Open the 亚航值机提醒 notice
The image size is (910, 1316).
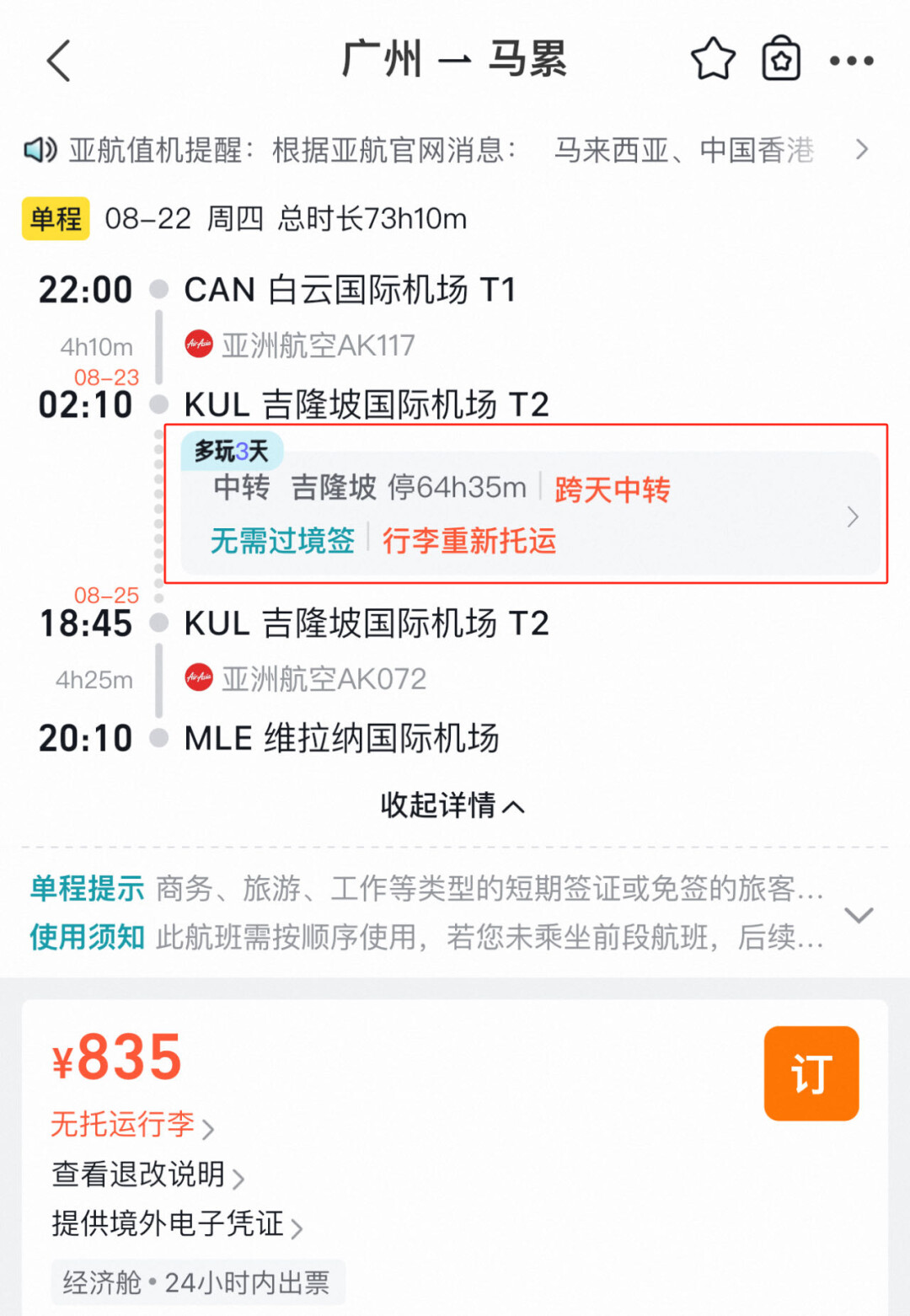pyautogui.click(x=447, y=150)
